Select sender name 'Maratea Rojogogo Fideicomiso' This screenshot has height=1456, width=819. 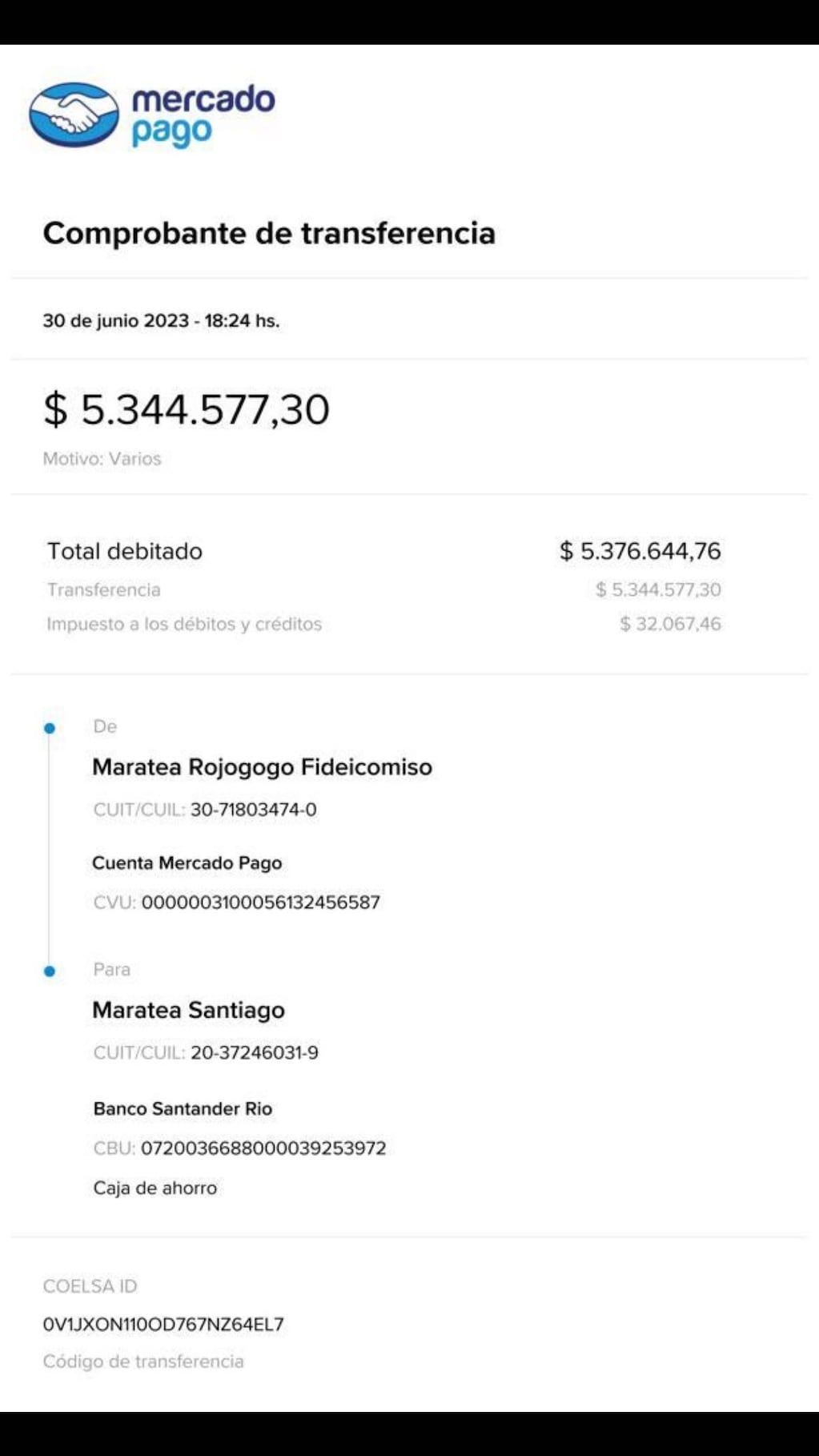point(262,766)
